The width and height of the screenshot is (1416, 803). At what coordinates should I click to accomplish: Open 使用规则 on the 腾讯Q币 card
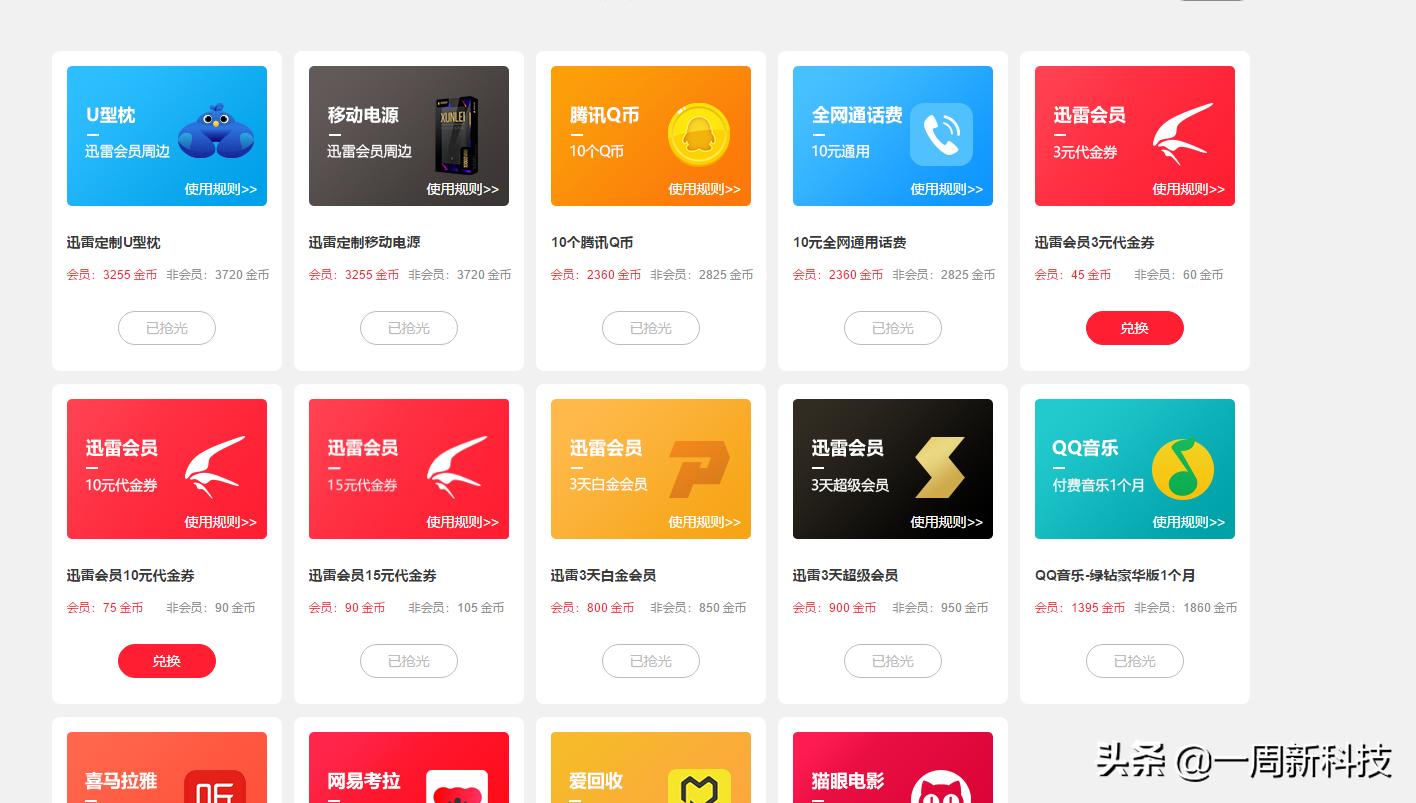704,189
